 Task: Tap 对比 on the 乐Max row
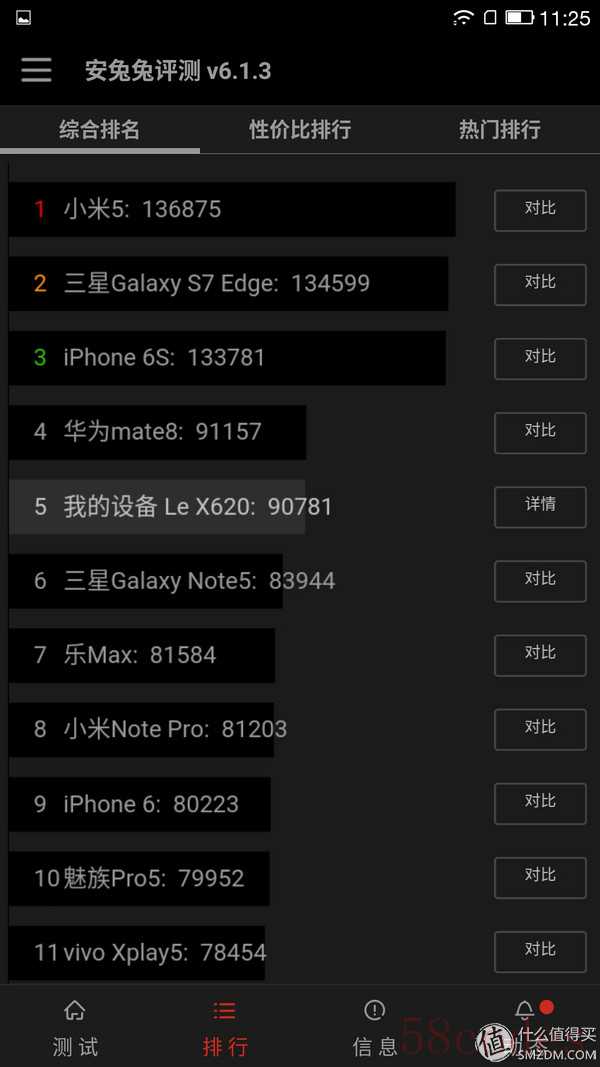(540, 655)
